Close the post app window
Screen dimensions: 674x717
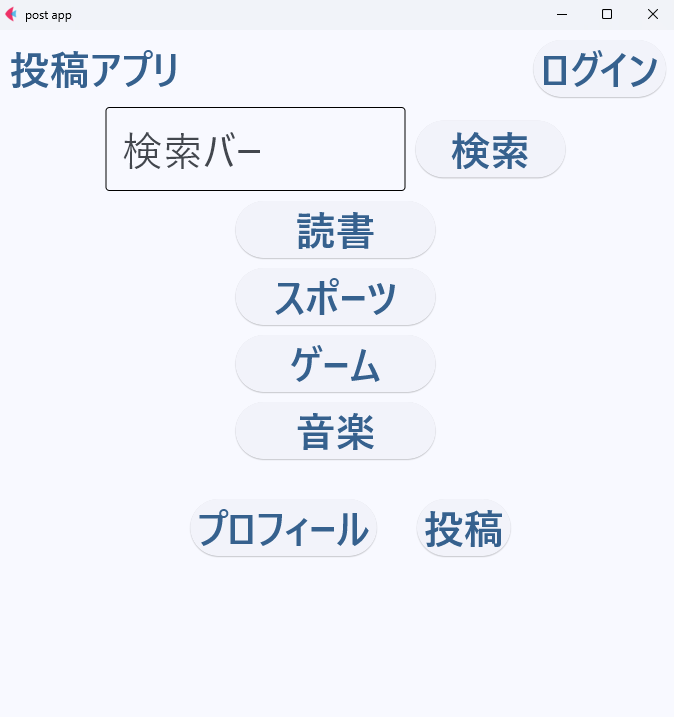tap(653, 15)
